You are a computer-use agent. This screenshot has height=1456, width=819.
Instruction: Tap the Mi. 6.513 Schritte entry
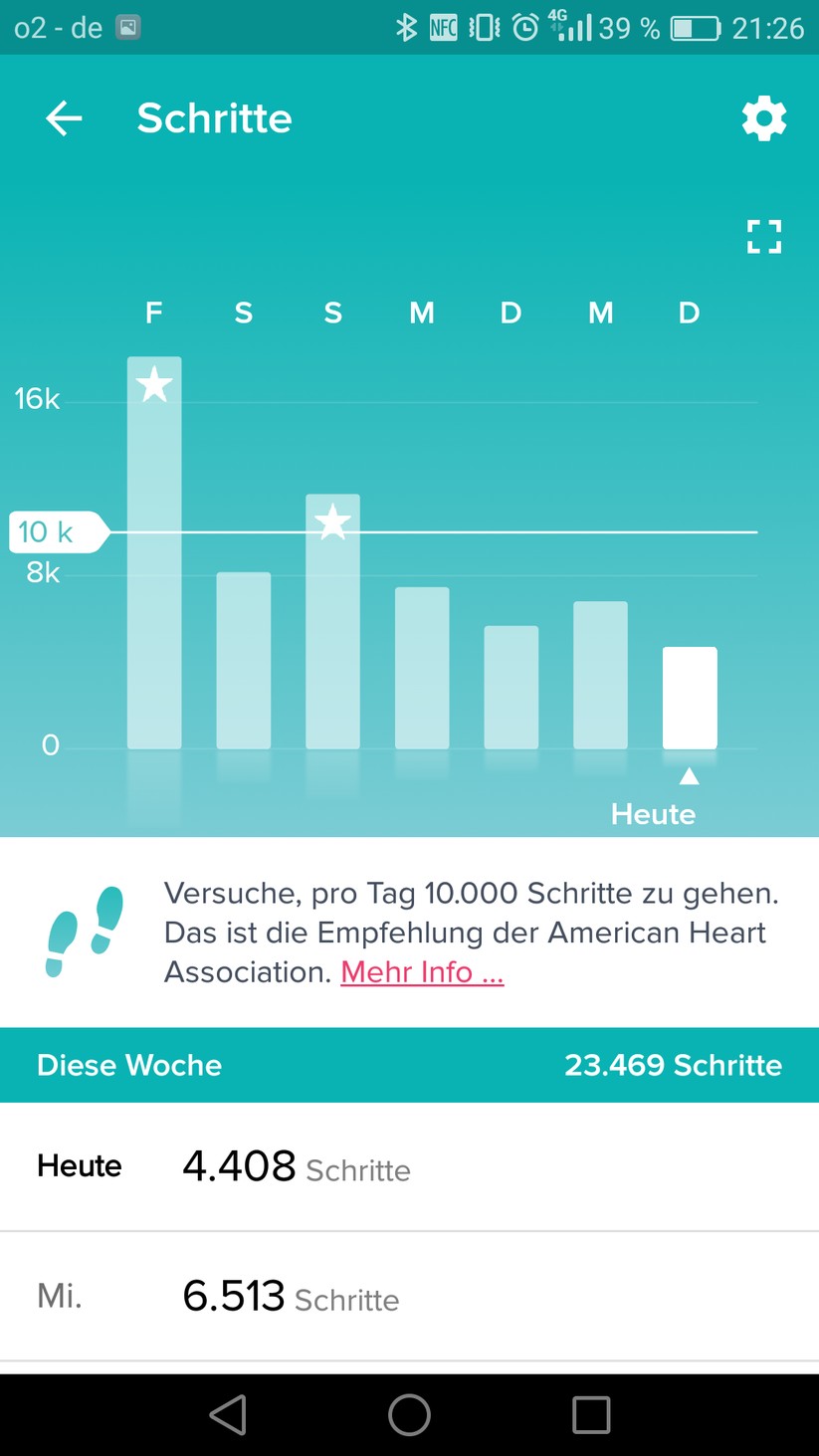(x=409, y=1296)
